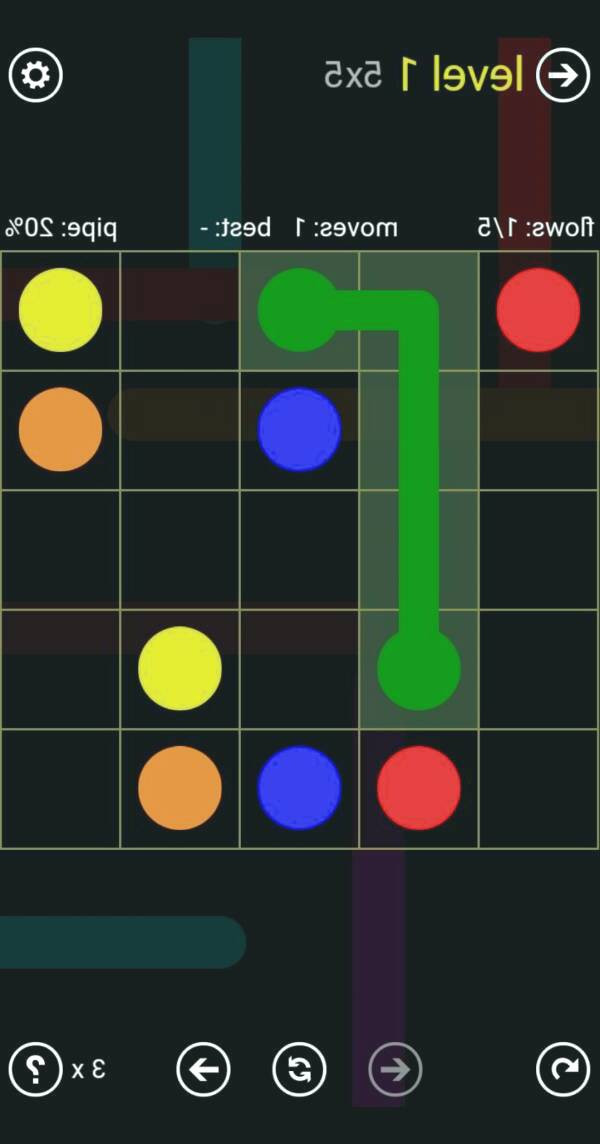Go to the next level arrow beside level 1
600x1144 pixels.
[x=563, y=75]
